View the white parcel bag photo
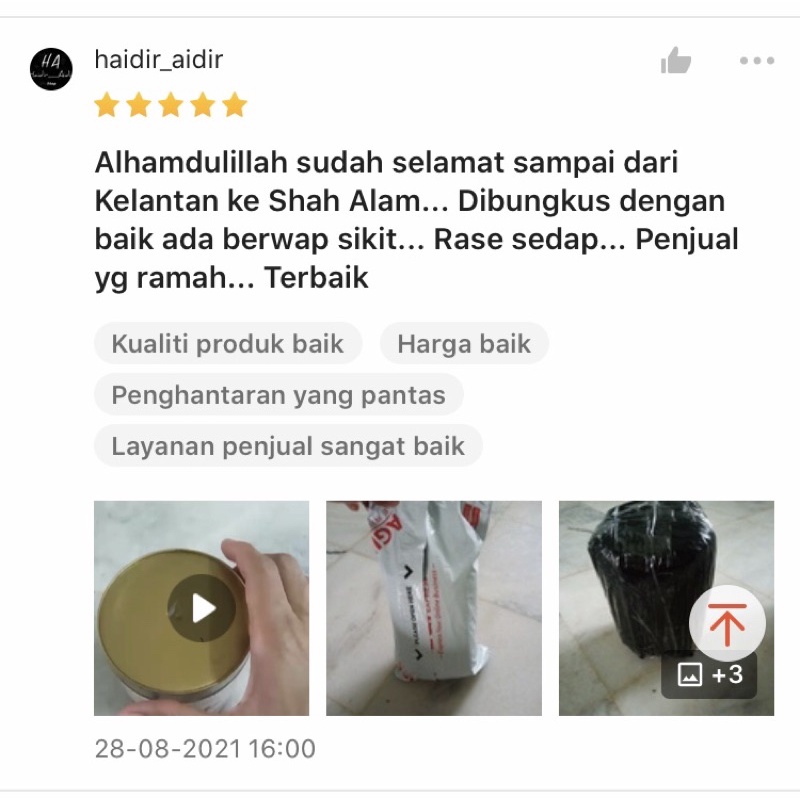The image size is (800, 800). click(434, 608)
